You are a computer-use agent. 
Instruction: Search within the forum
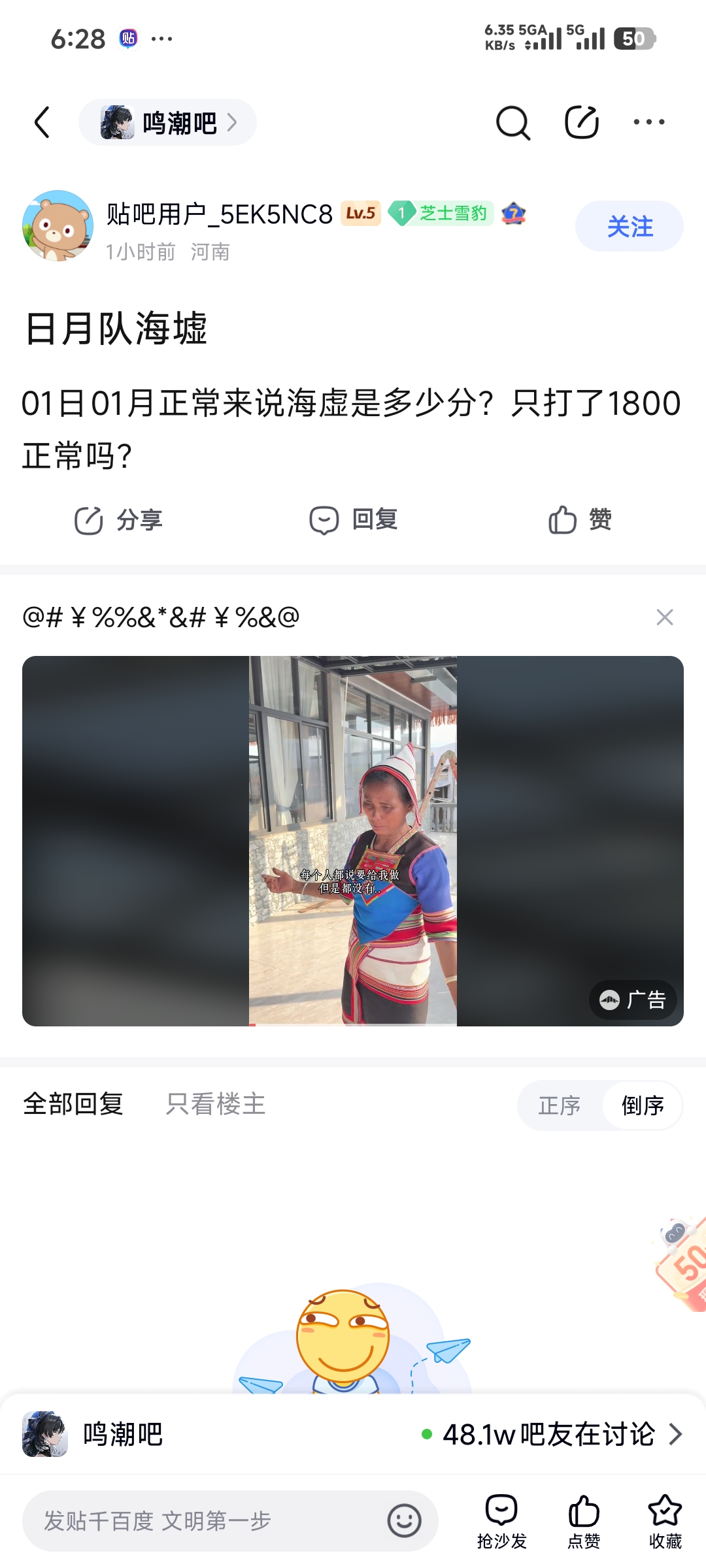tap(513, 122)
